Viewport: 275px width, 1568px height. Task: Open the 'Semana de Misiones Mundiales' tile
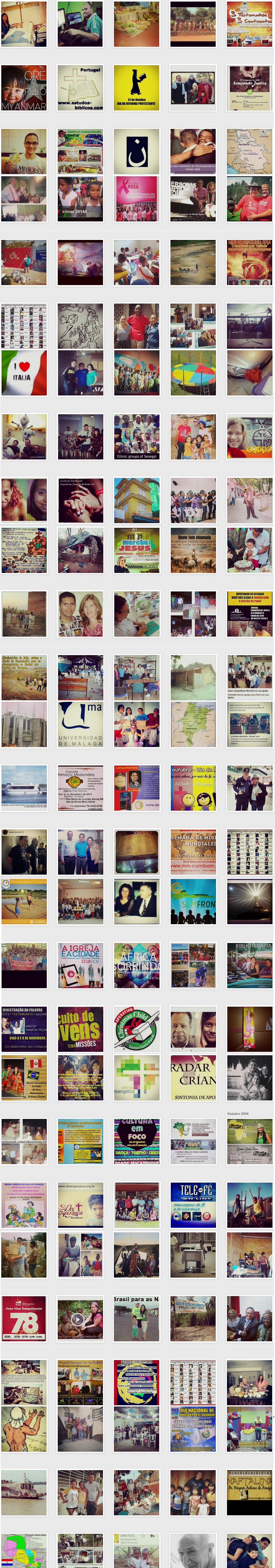pyautogui.click(x=193, y=851)
